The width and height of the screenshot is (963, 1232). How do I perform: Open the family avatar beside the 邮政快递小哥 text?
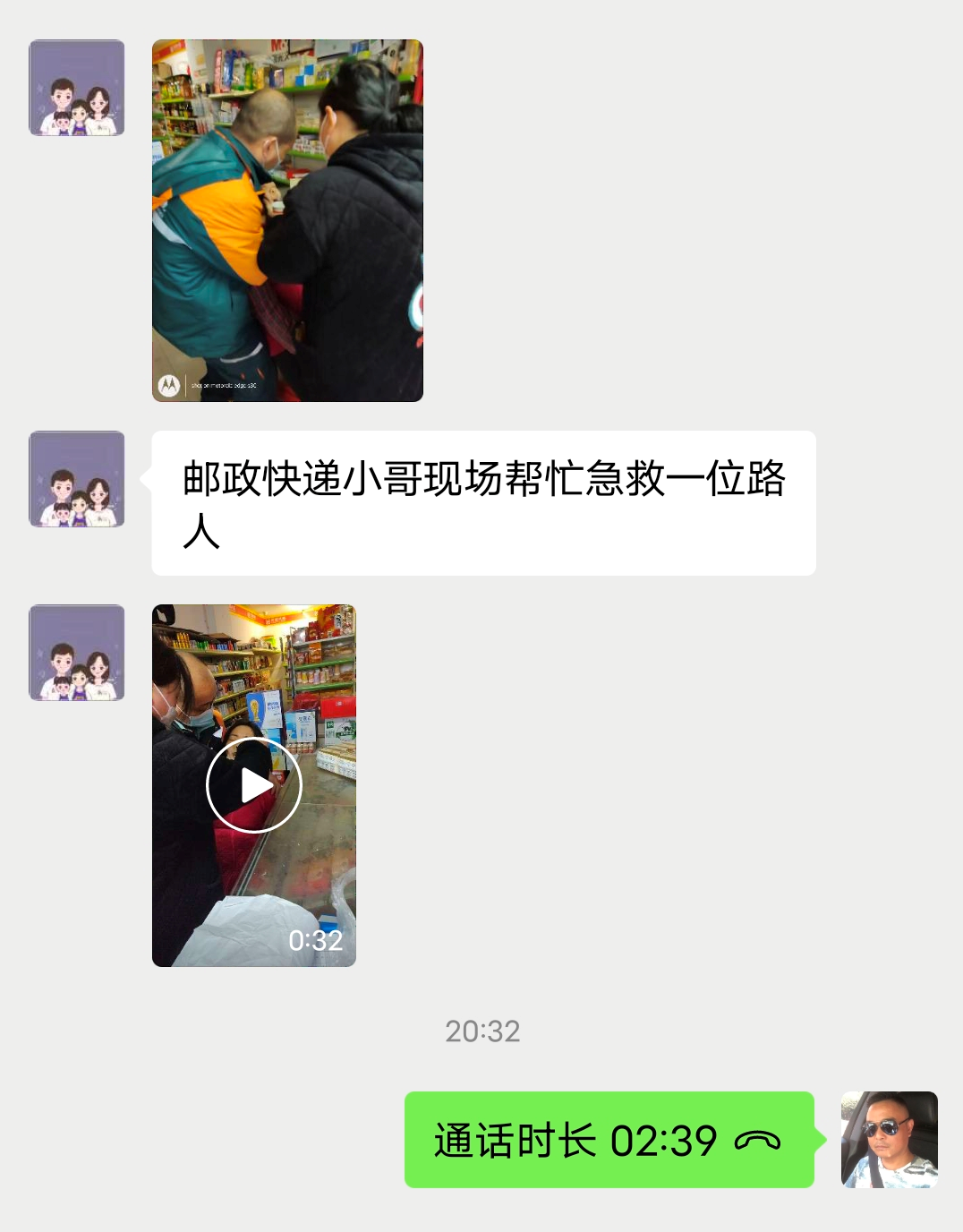click(x=77, y=479)
